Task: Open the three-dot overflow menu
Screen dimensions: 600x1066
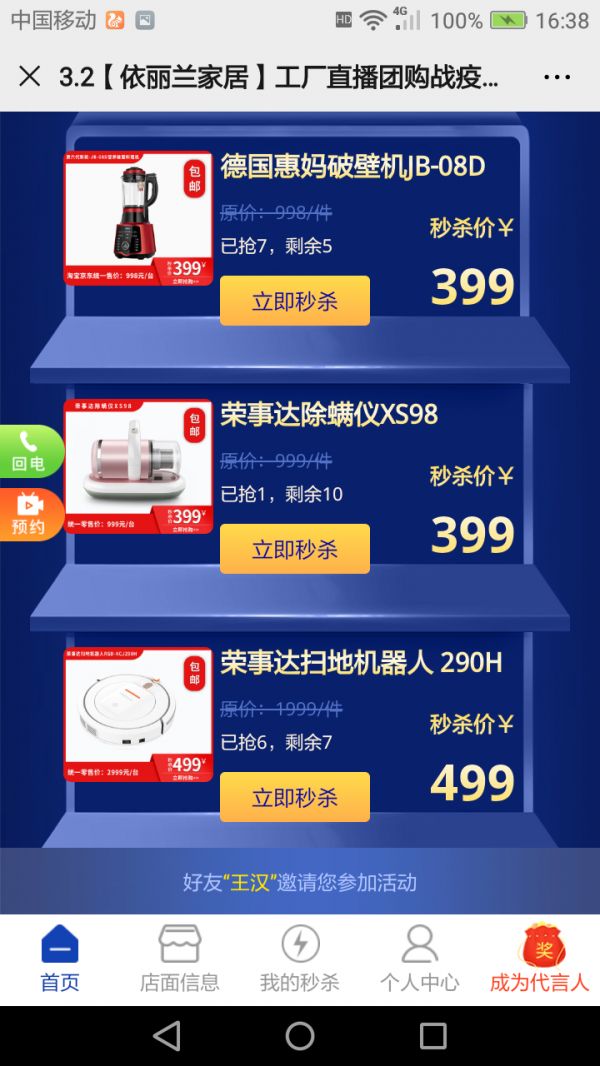Action: click(x=556, y=77)
